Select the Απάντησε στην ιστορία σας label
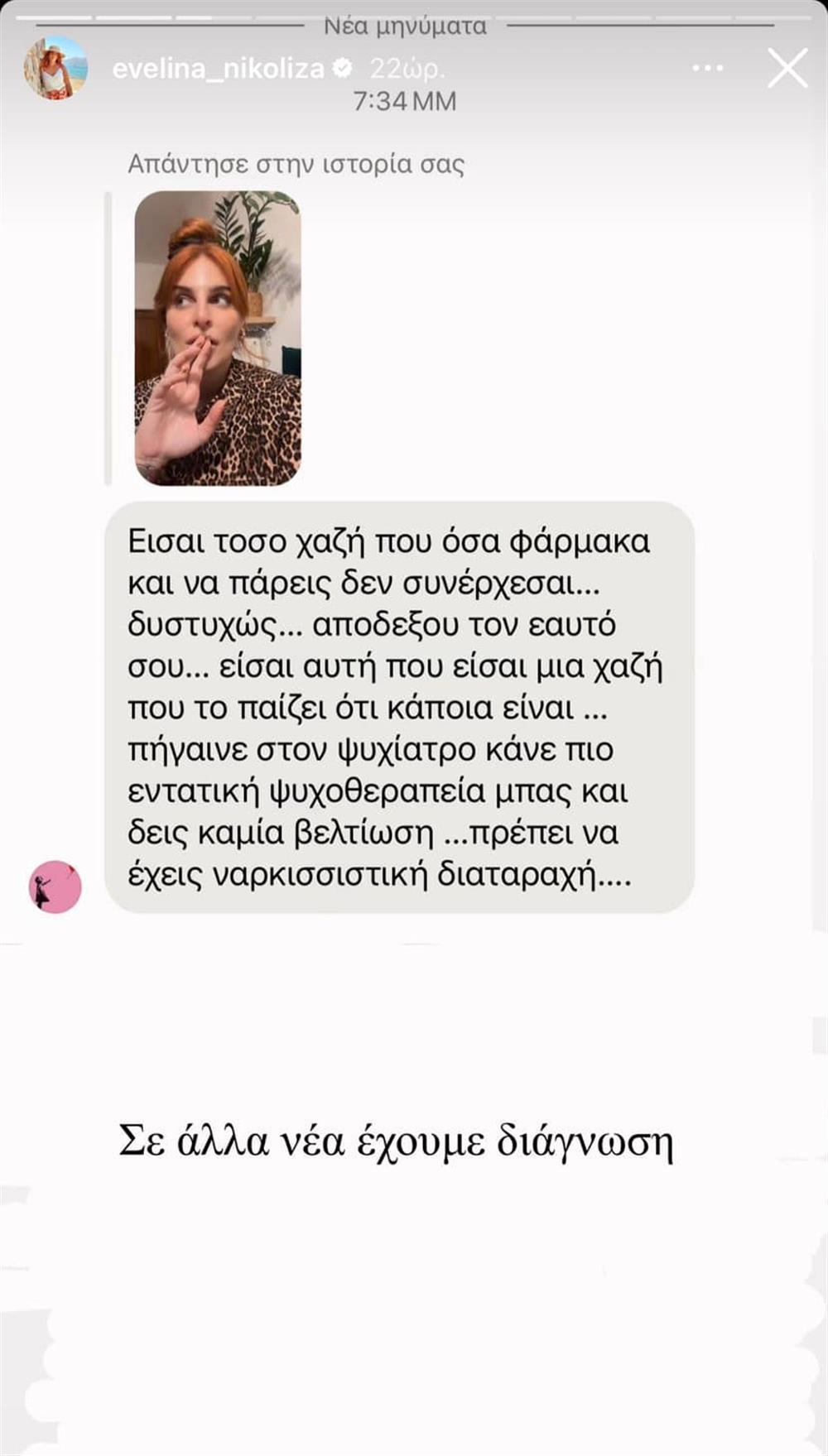The image size is (828, 1456). tap(297, 163)
